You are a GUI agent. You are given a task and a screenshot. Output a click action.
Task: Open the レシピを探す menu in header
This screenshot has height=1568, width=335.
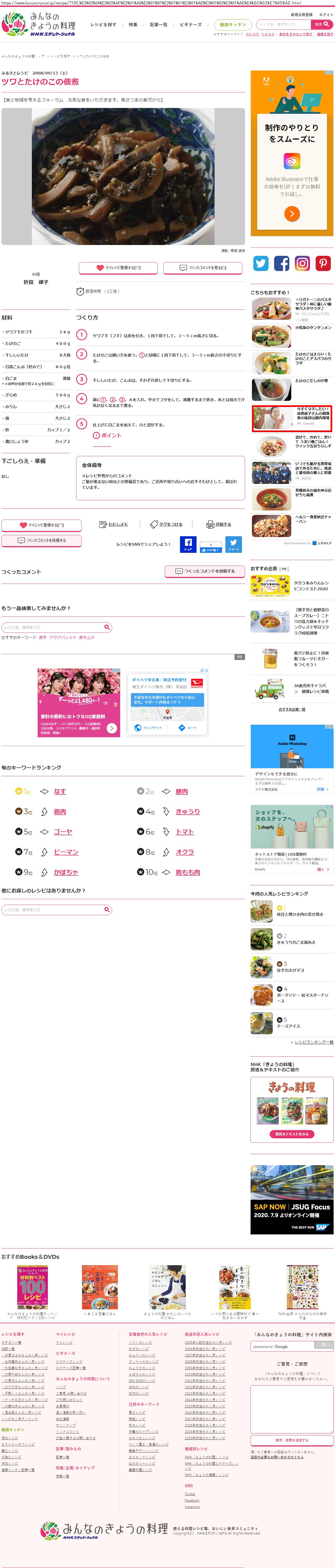[x=103, y=24]
